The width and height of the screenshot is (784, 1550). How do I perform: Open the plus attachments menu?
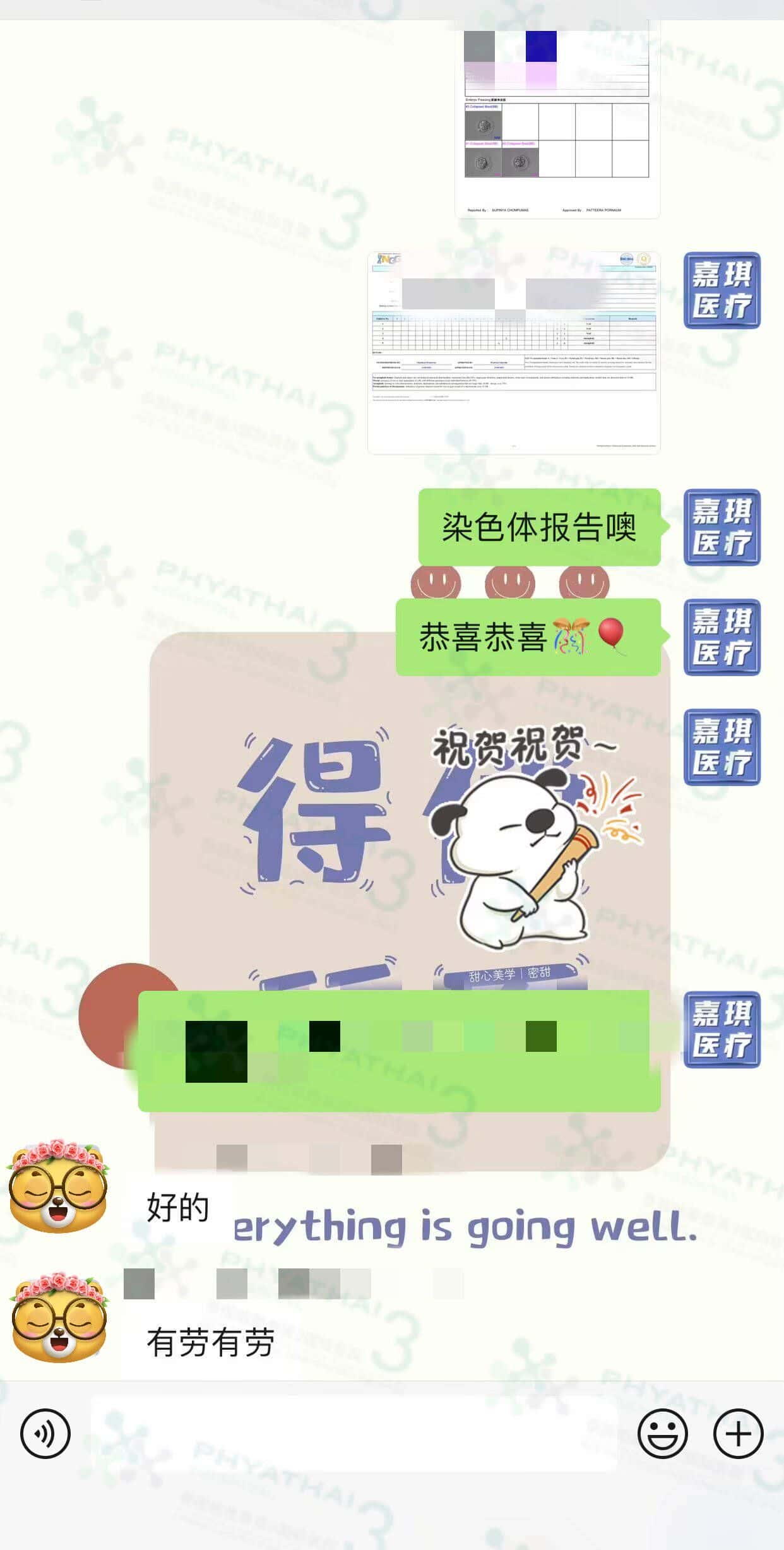pos(738,1433)
